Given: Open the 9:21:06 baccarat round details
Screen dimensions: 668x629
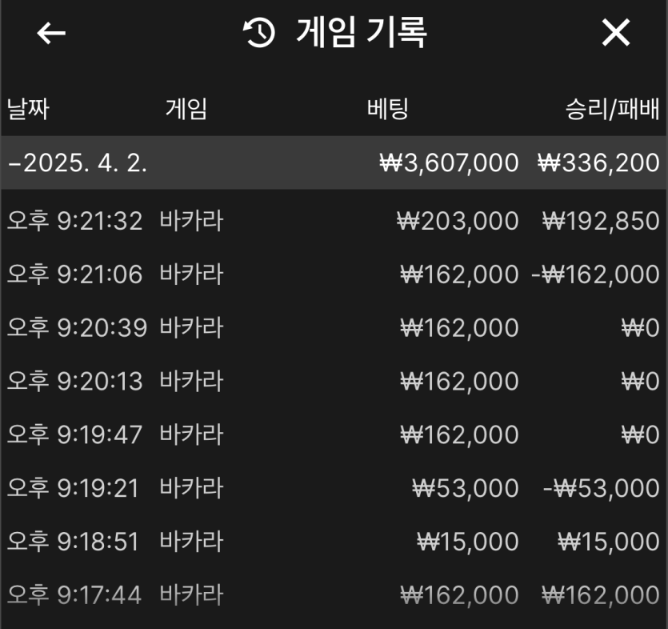Looking at the screenshot, I should 333,274.
